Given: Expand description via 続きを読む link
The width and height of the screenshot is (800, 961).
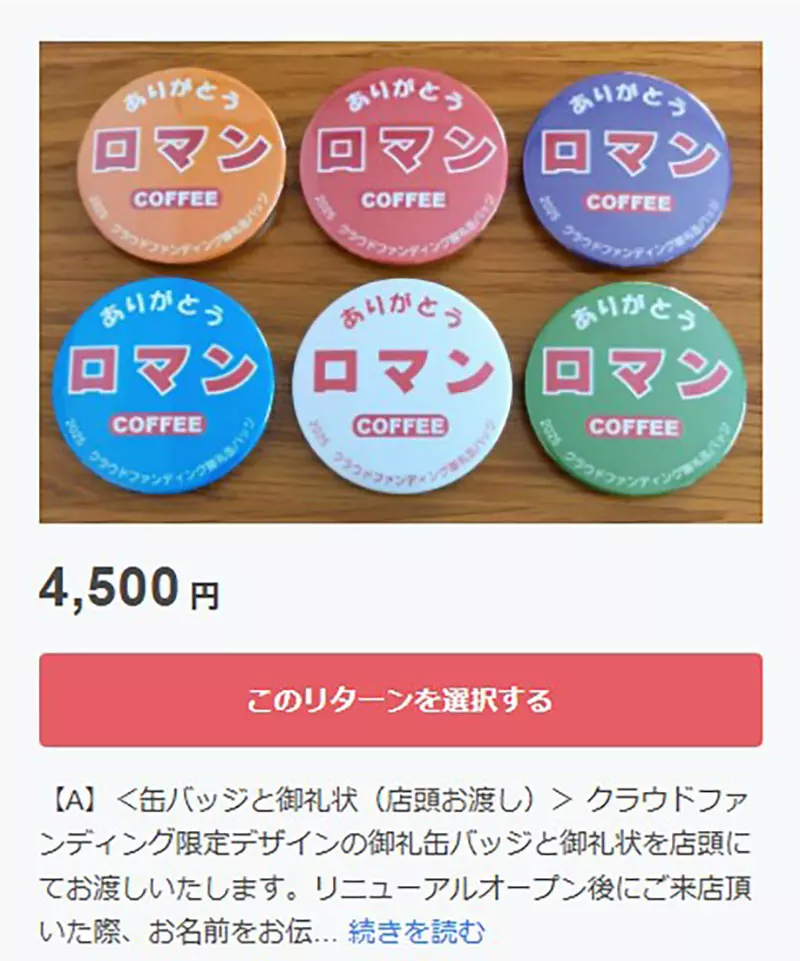Looking at the screenshot, I should (x=416, y=933).
